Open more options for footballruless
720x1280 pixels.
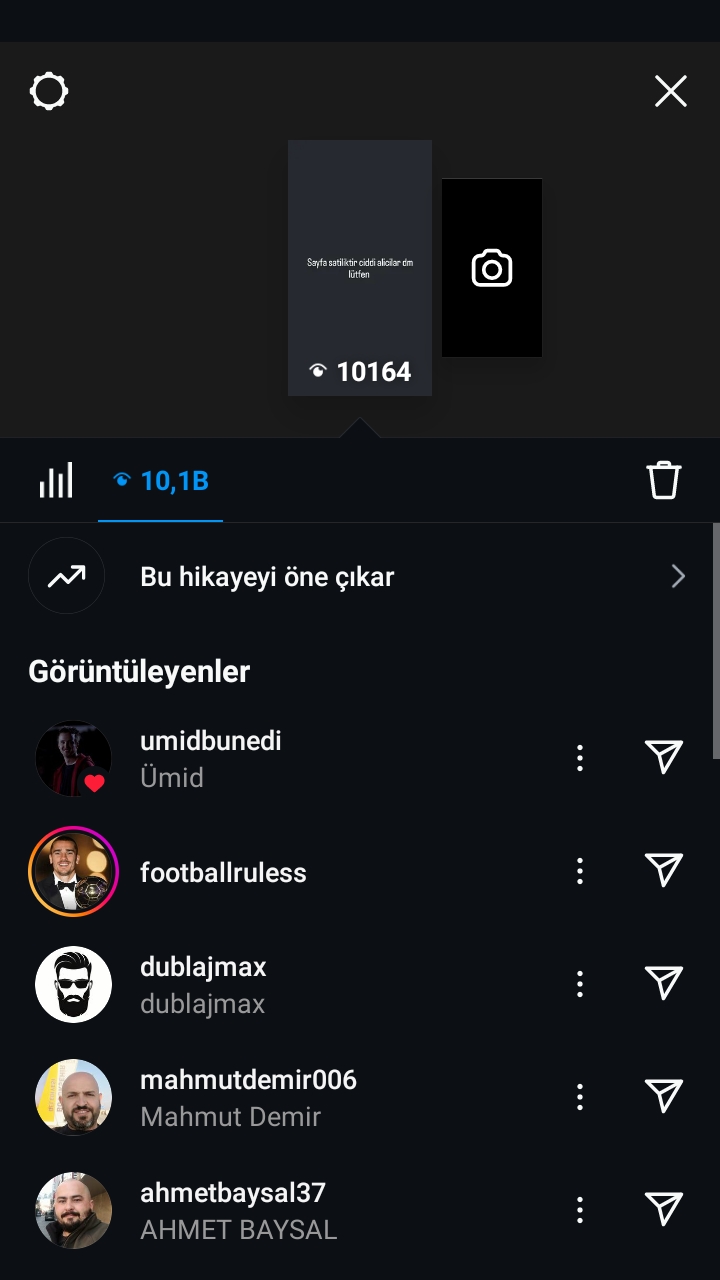[580, 871]
